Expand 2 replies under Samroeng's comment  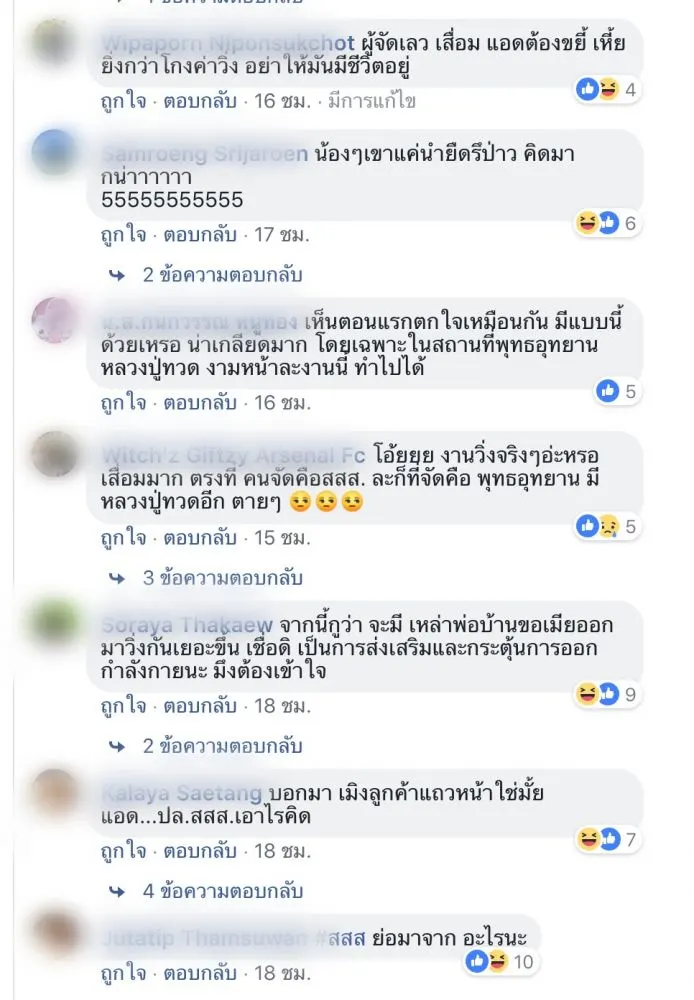click(x=221, y=274)
